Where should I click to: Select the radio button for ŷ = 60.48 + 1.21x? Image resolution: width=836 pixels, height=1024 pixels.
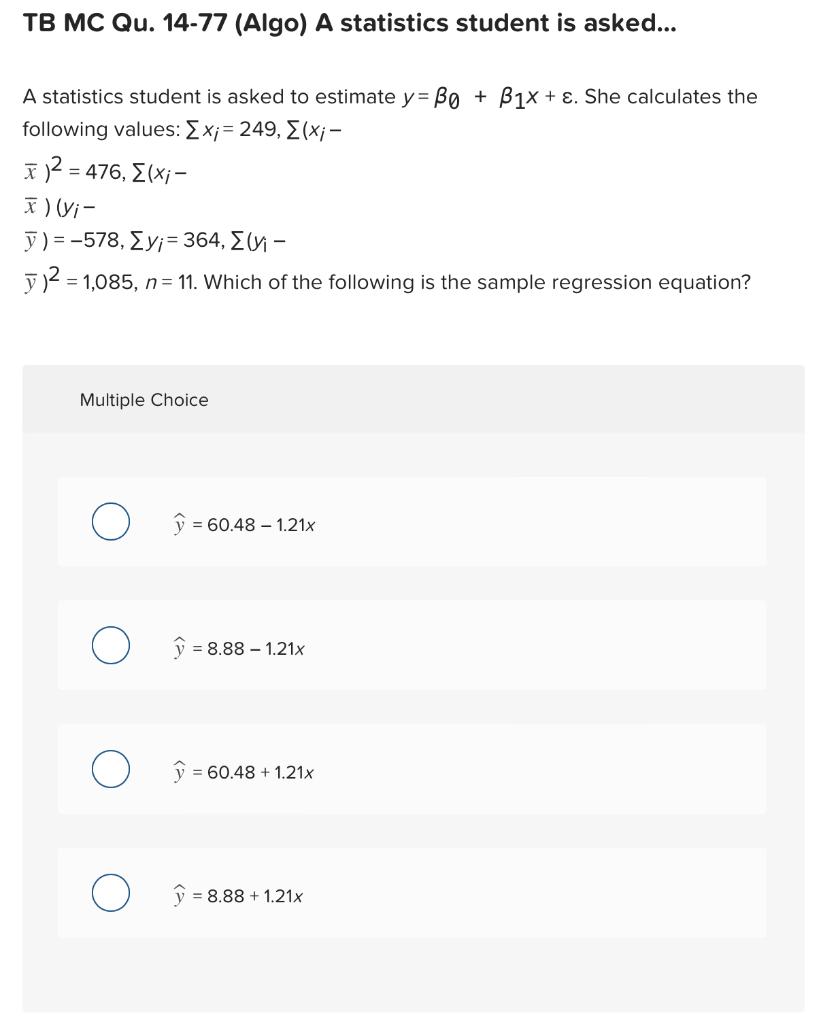[110, 769]
